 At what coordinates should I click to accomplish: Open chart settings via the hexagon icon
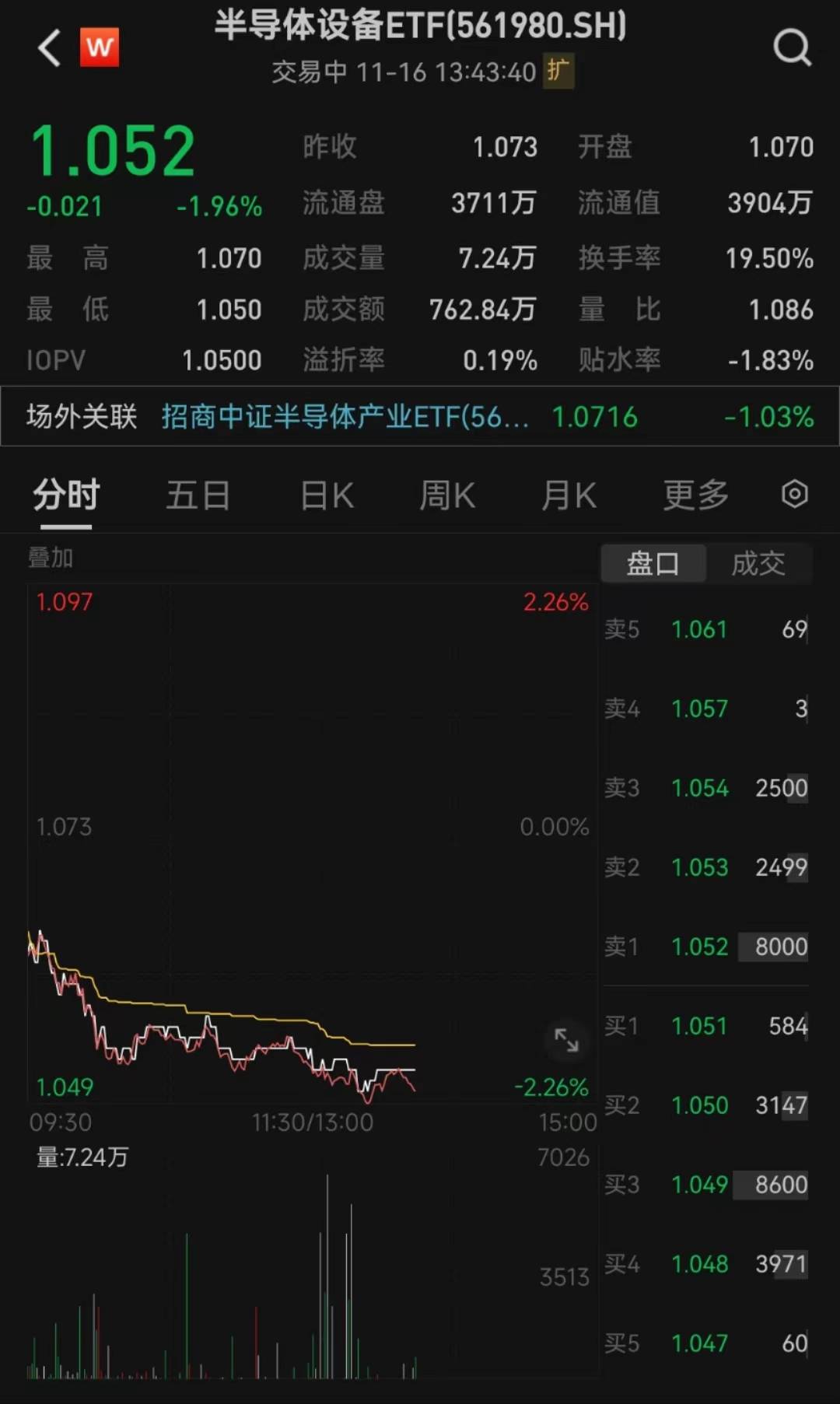(x=793, y=494)
